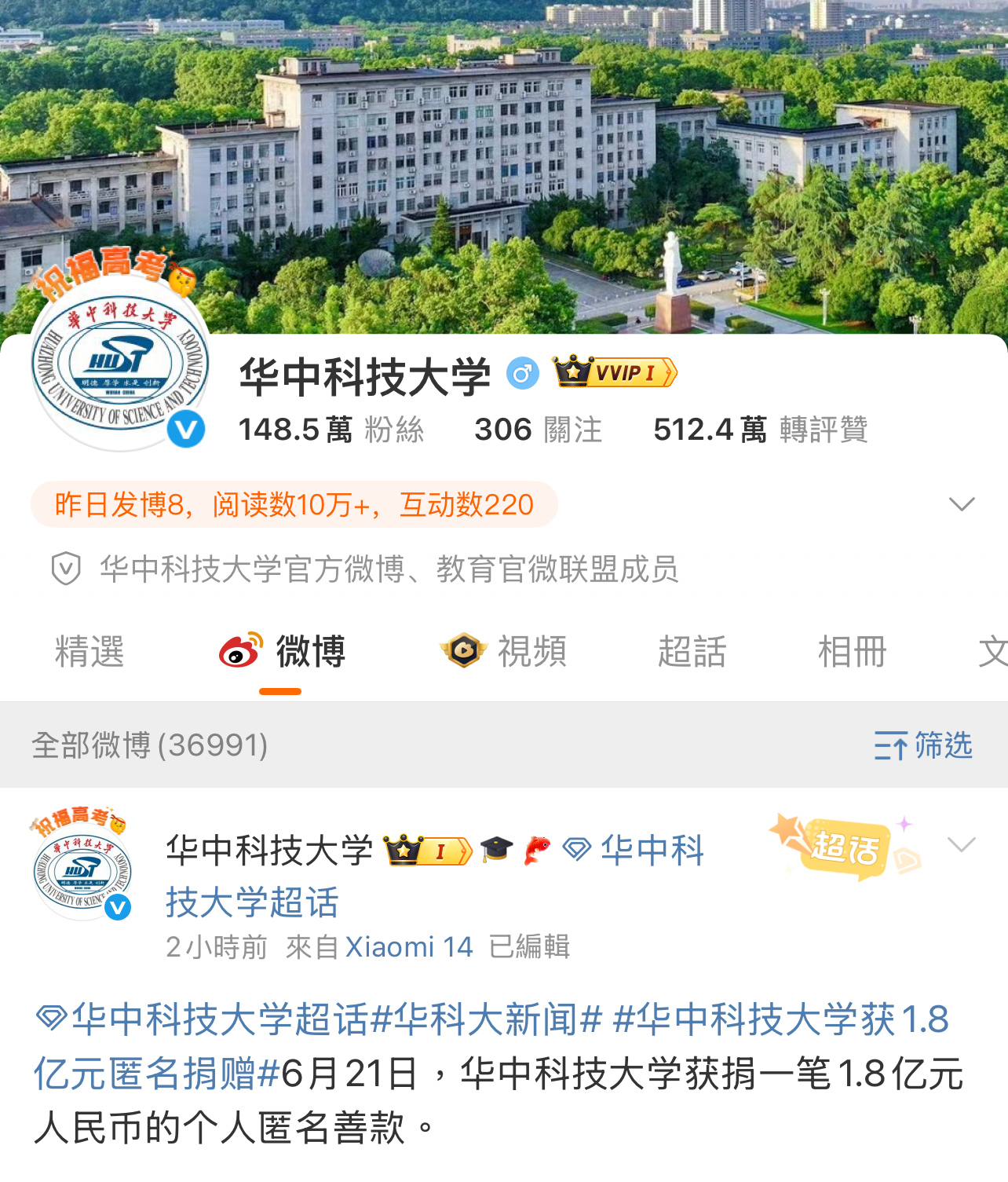Viewport: 1008px width, 1182px height.
Task: Switch to the 視頻 tab
Action: 504,652
